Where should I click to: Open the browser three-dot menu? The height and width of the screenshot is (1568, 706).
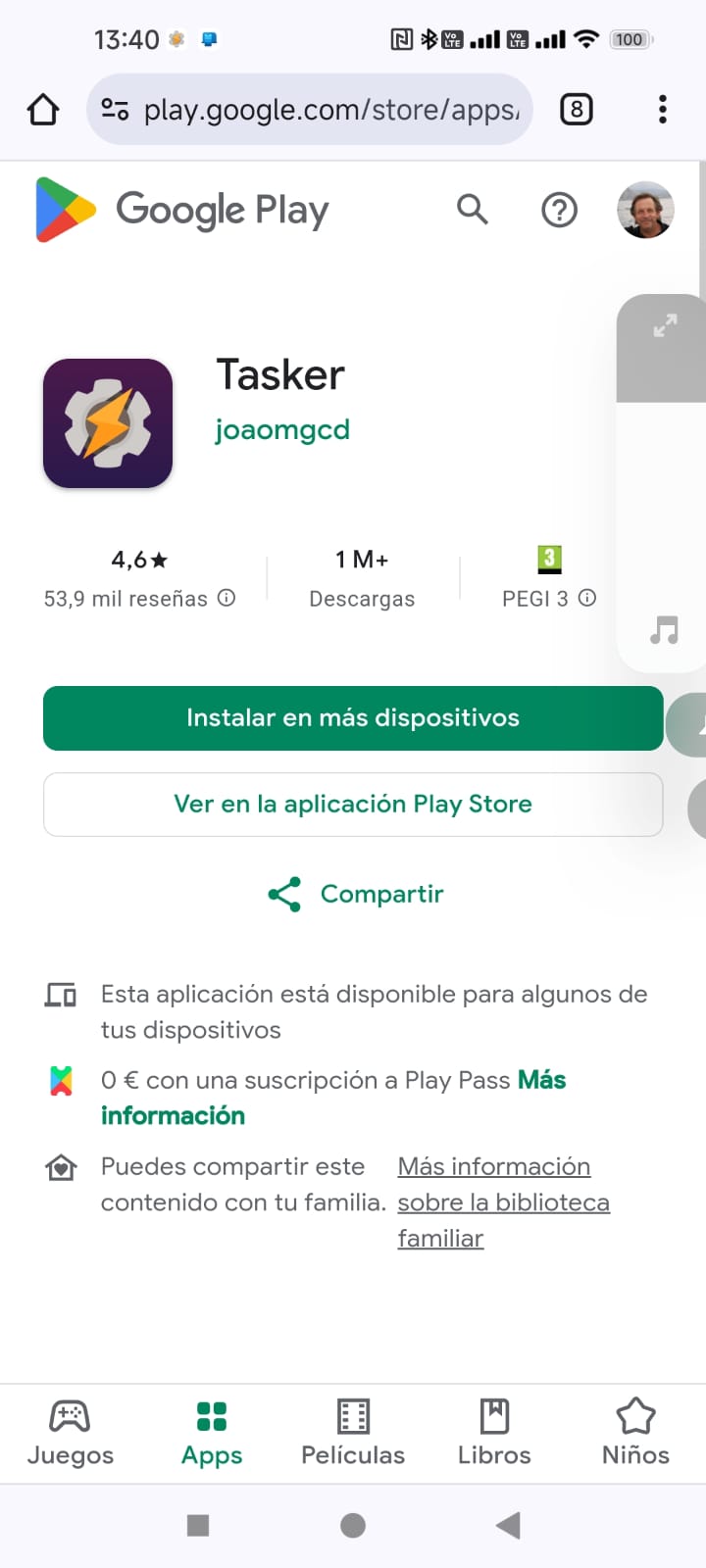tap(663, 110)
